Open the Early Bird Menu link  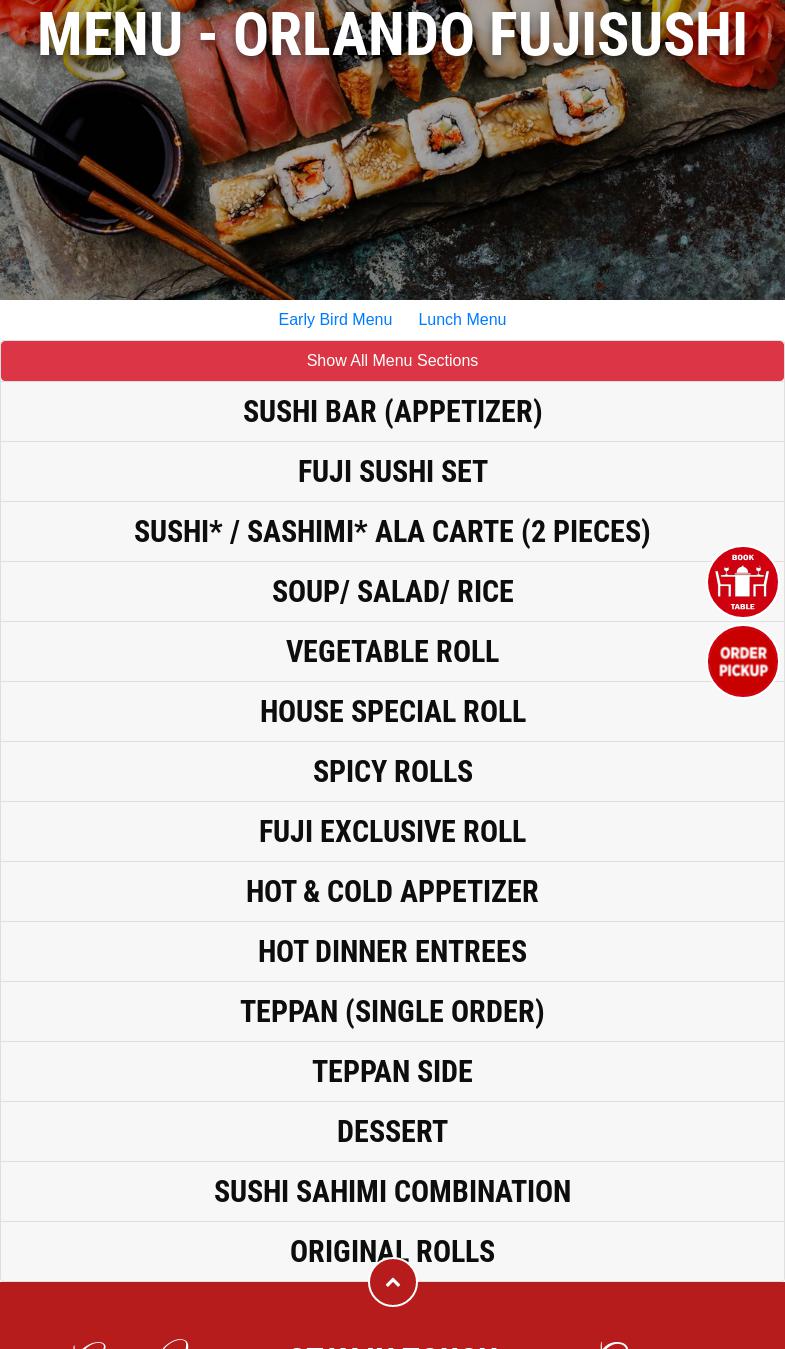[335, 320]
